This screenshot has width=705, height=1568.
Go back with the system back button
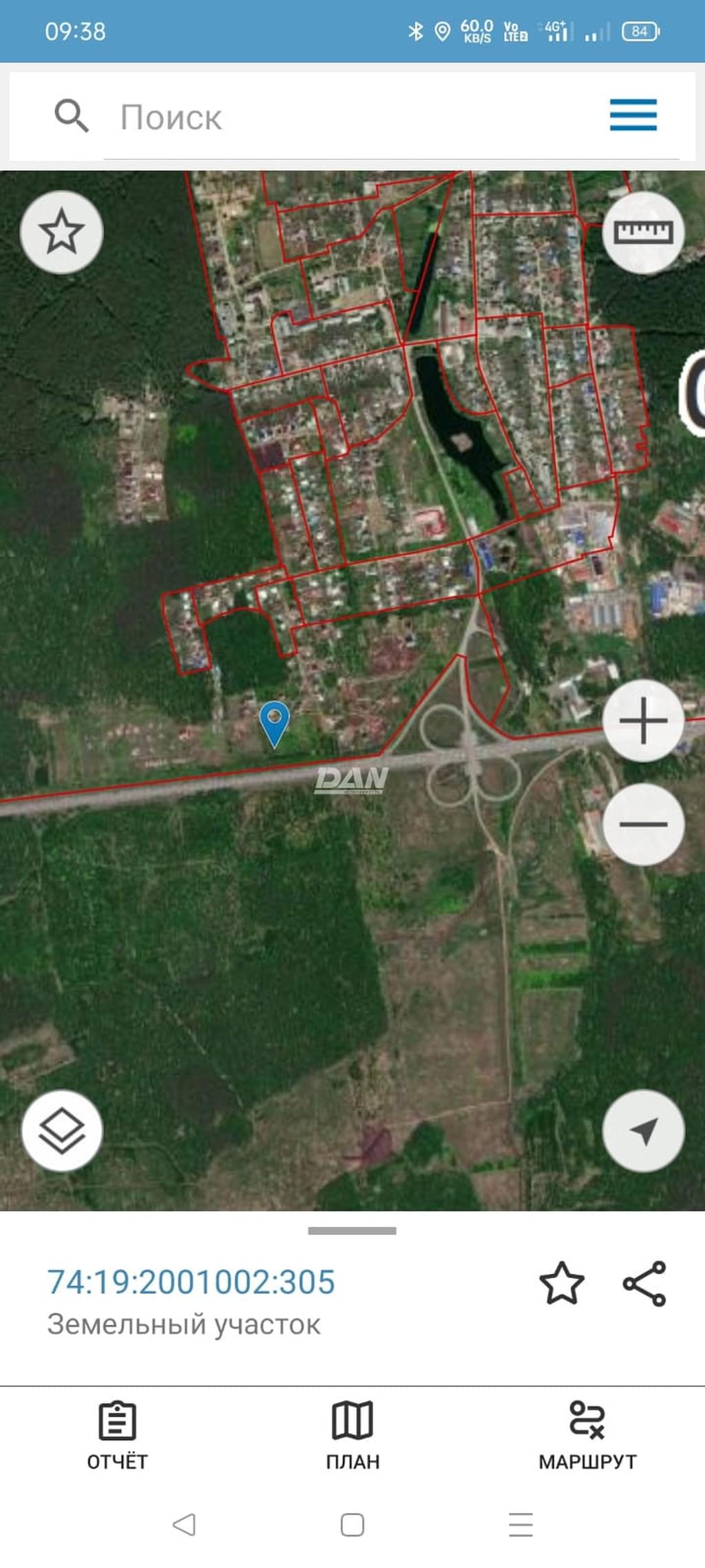[184, 1524]
